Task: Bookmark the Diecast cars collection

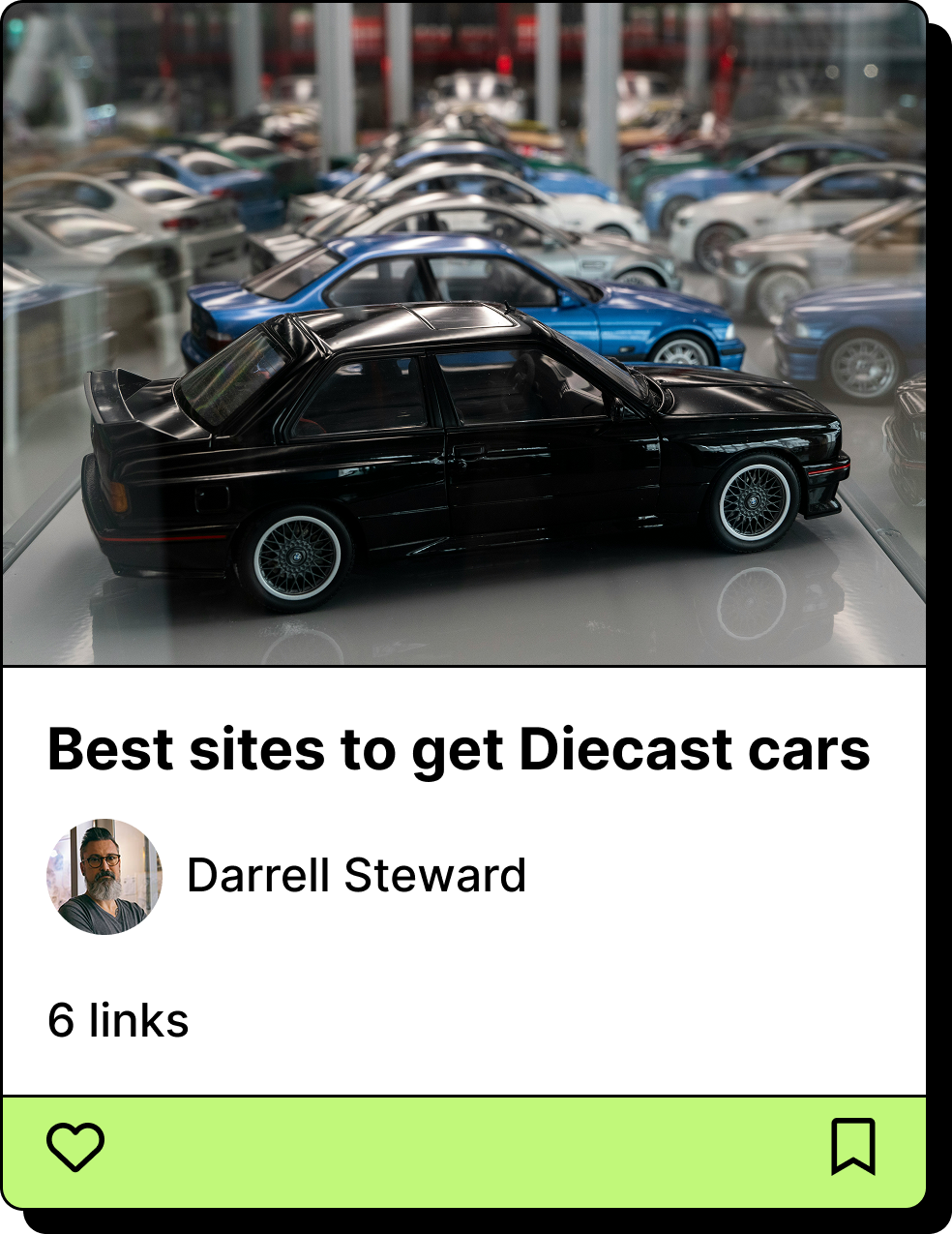Action: [x=852, y=1147]
